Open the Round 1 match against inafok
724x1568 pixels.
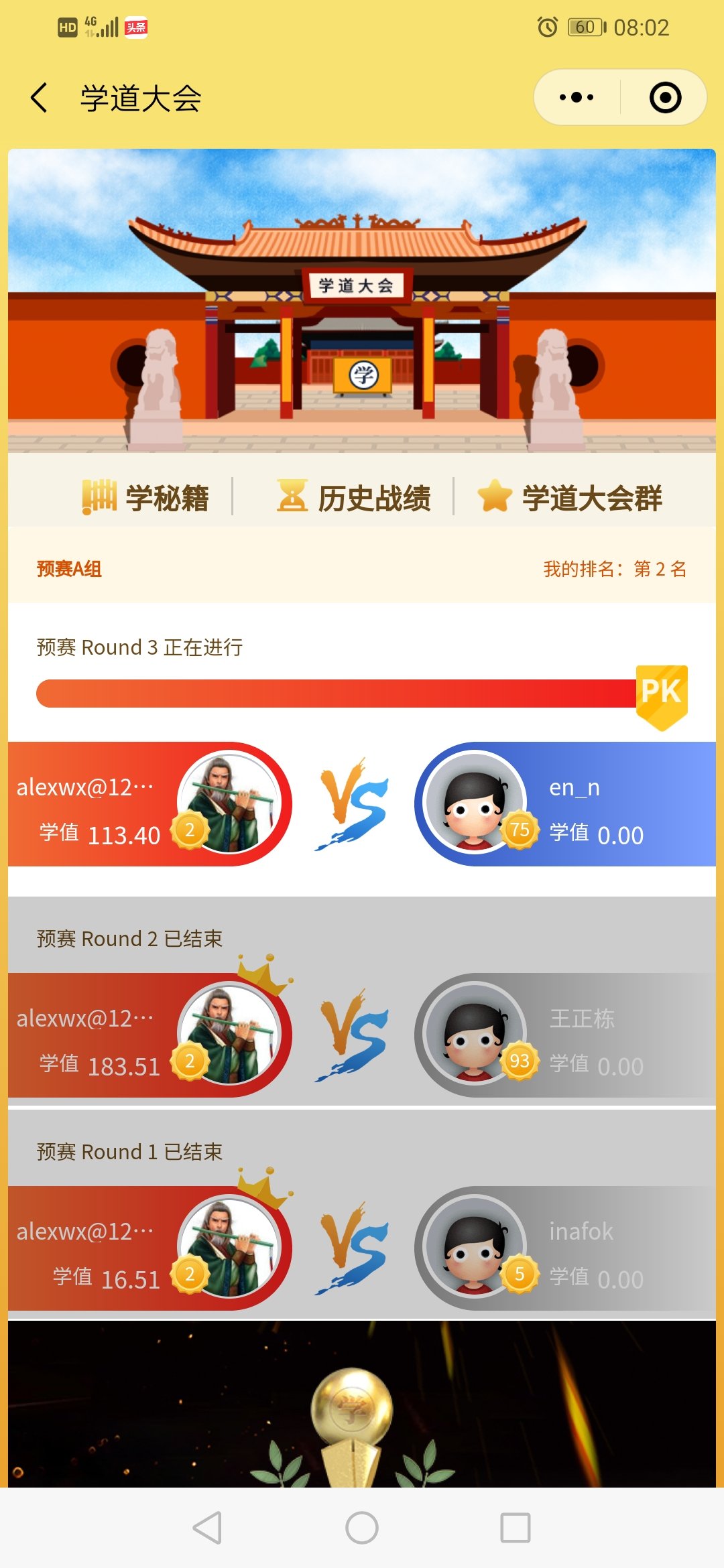click(362, 1248)
